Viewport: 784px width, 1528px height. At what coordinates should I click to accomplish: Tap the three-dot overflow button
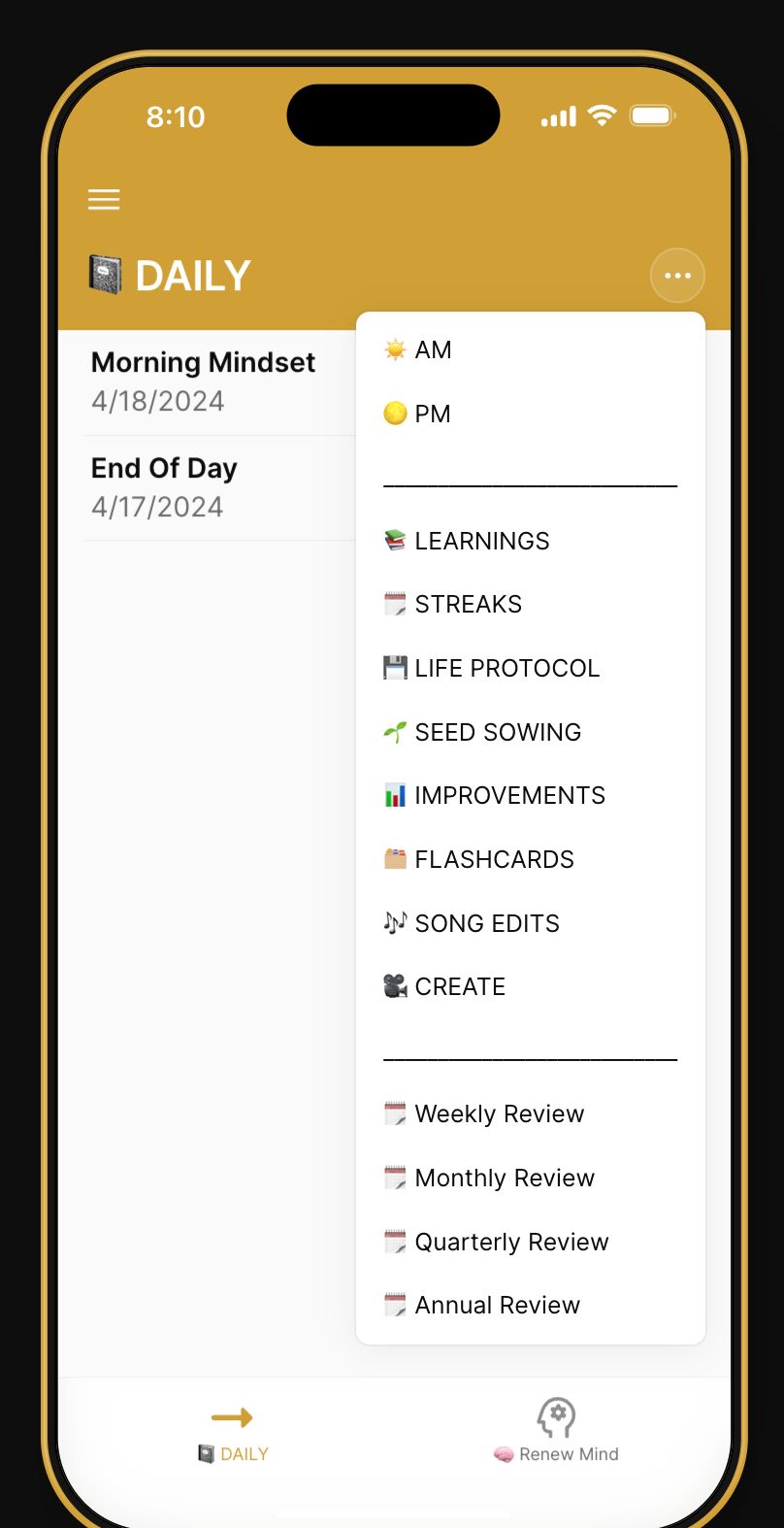click(677, 276)
